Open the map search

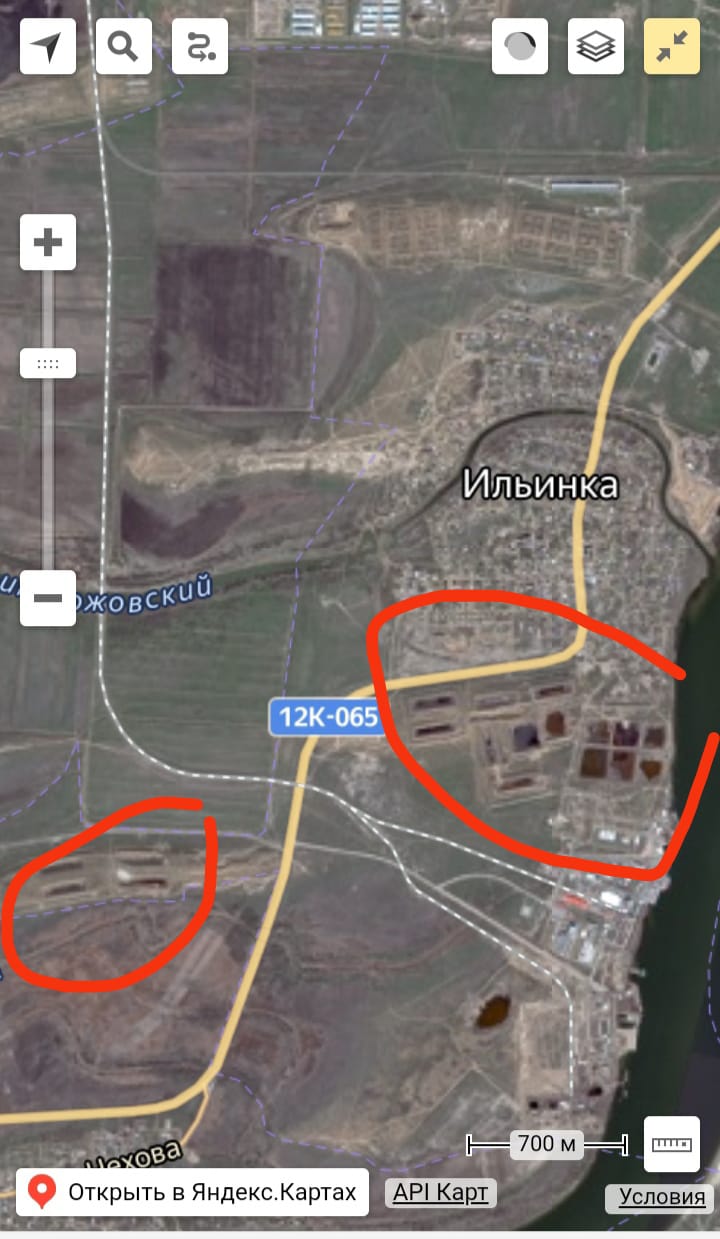[x=123, y=46]
